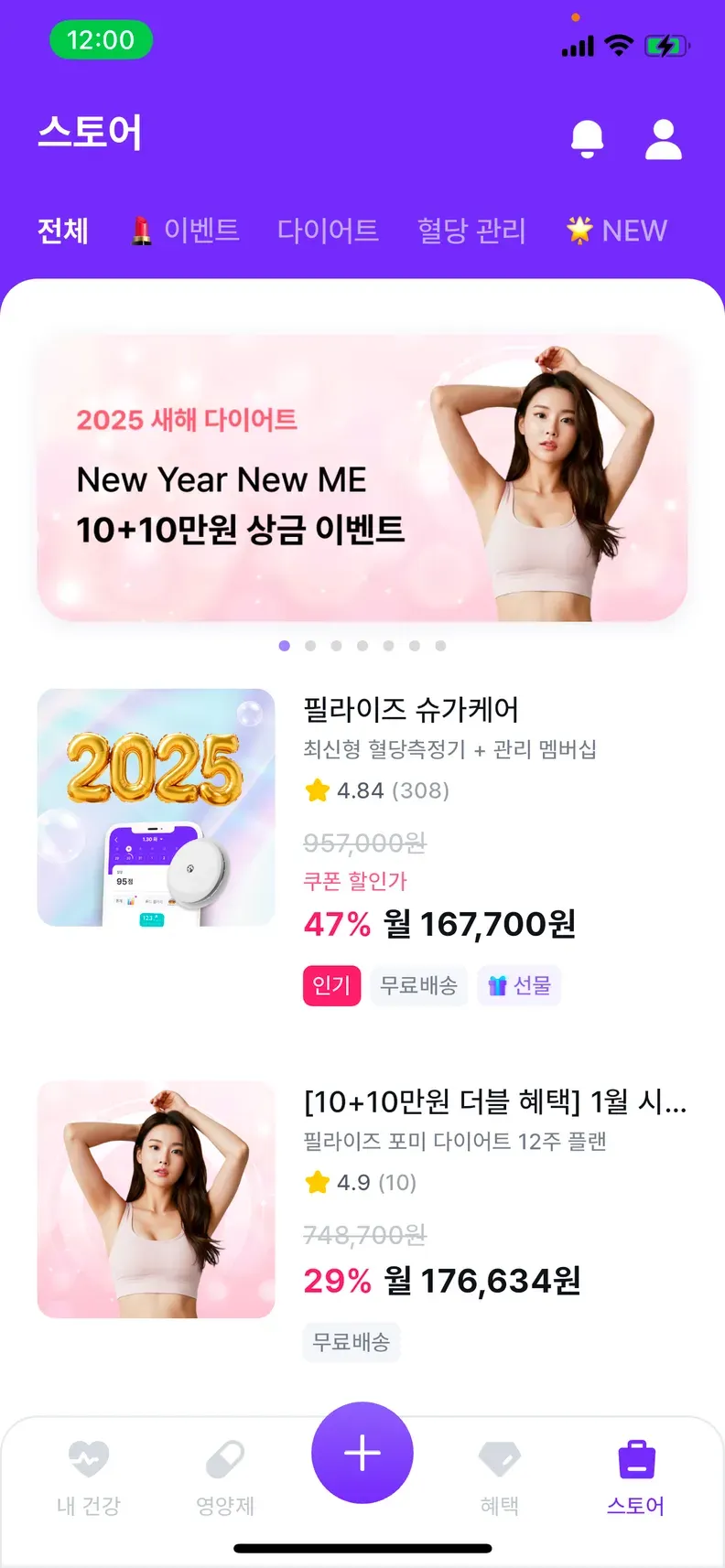Viewport: 725px width, 1568px height.
Task: Show the NEW products tab
Action: pos(617,231)
